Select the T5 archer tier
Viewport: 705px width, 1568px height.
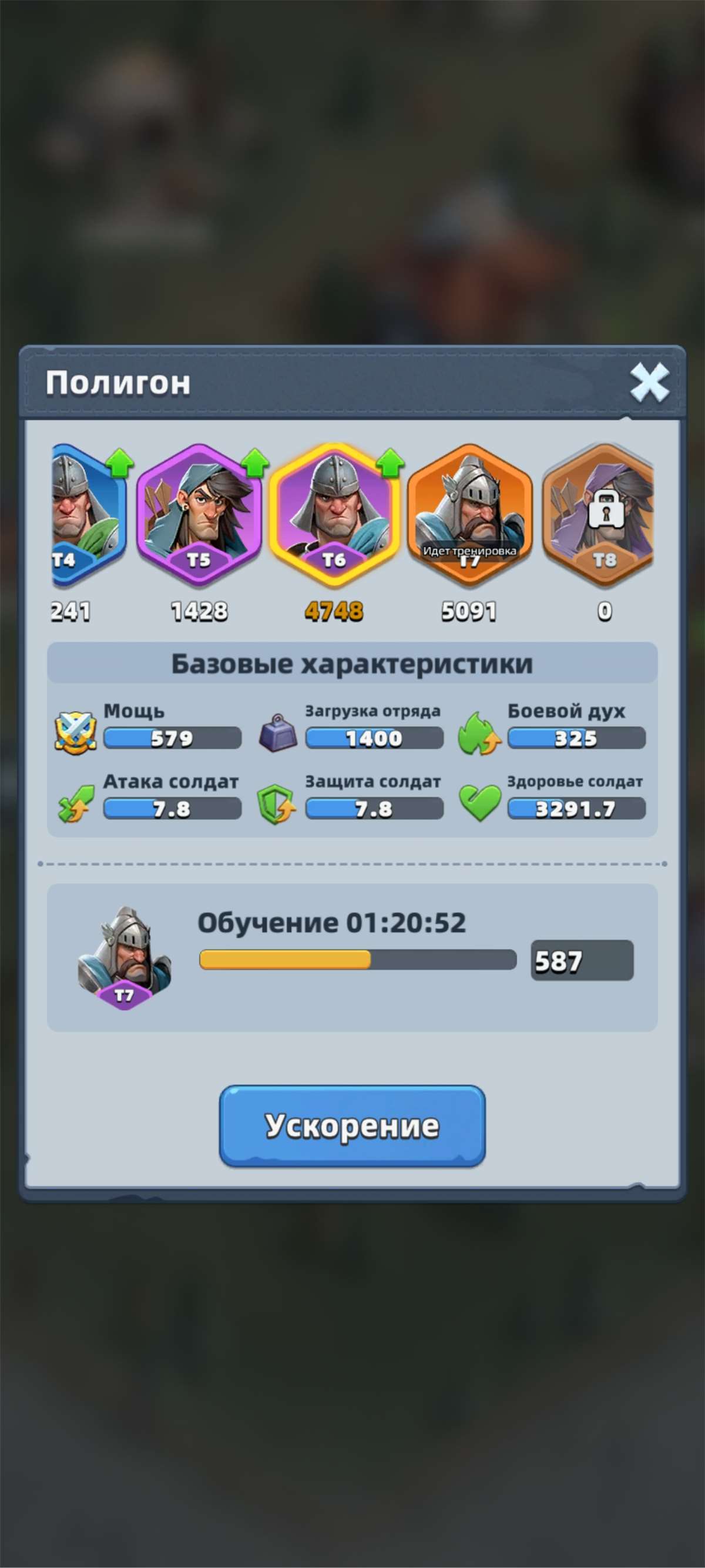pyautogui.click(x=199, y=515)
